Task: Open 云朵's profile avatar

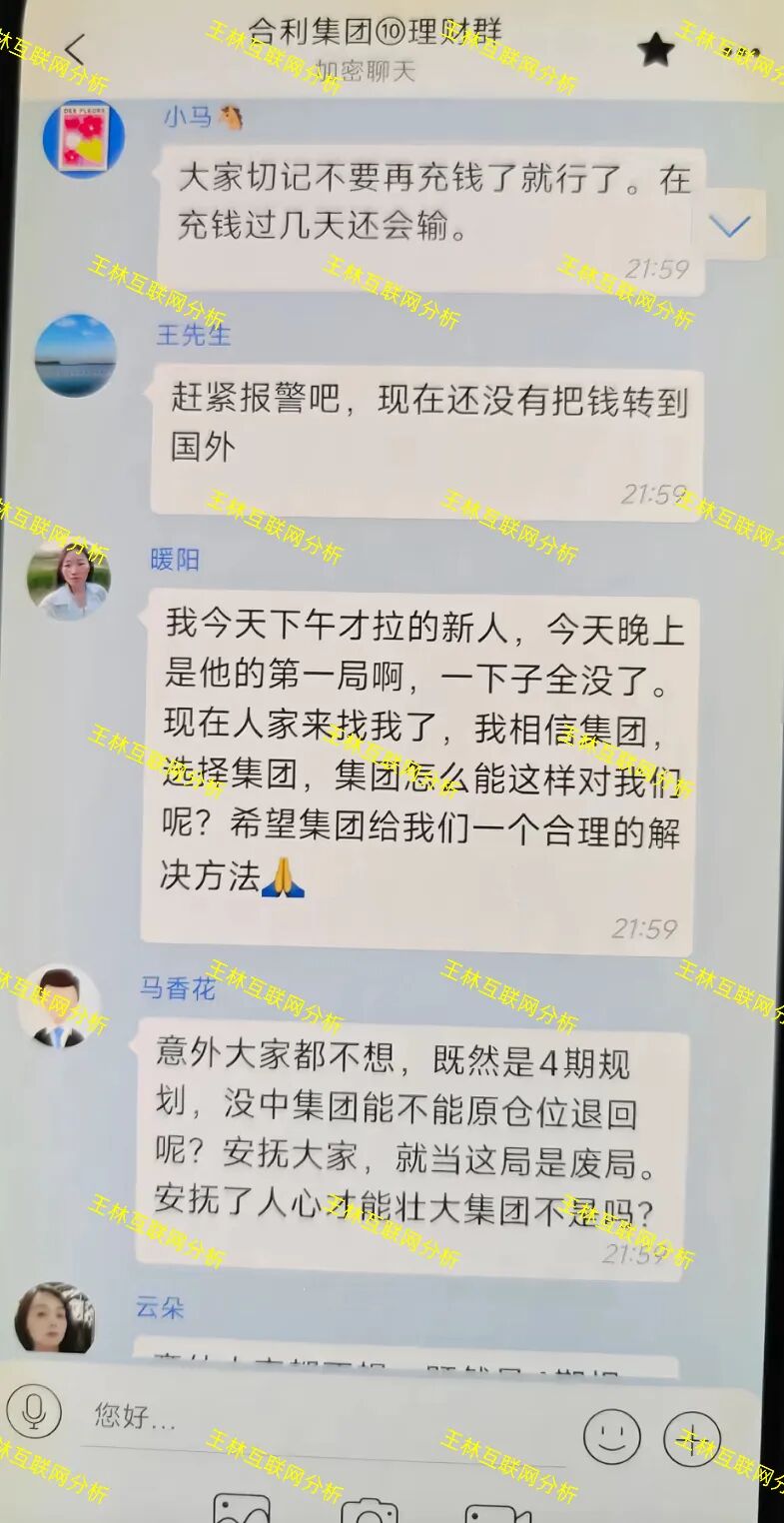Action: pyautogui.click(x=55, y=1319)
